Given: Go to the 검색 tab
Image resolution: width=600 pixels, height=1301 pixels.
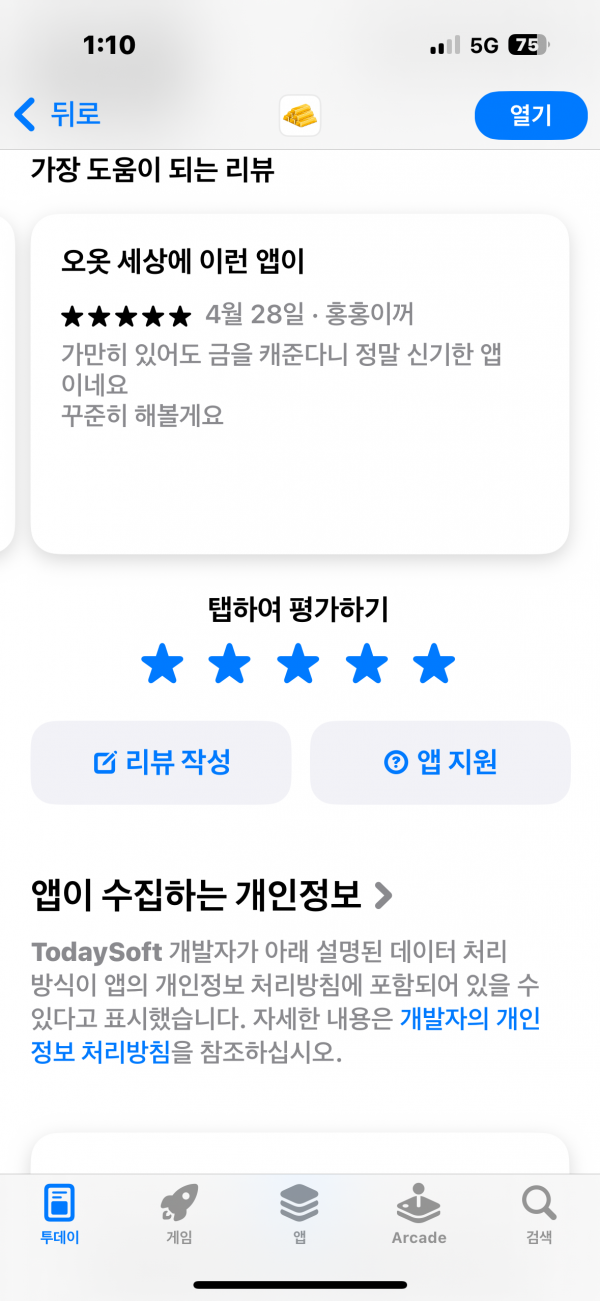Looking at the screenshot, I should tap(539, 1214).
